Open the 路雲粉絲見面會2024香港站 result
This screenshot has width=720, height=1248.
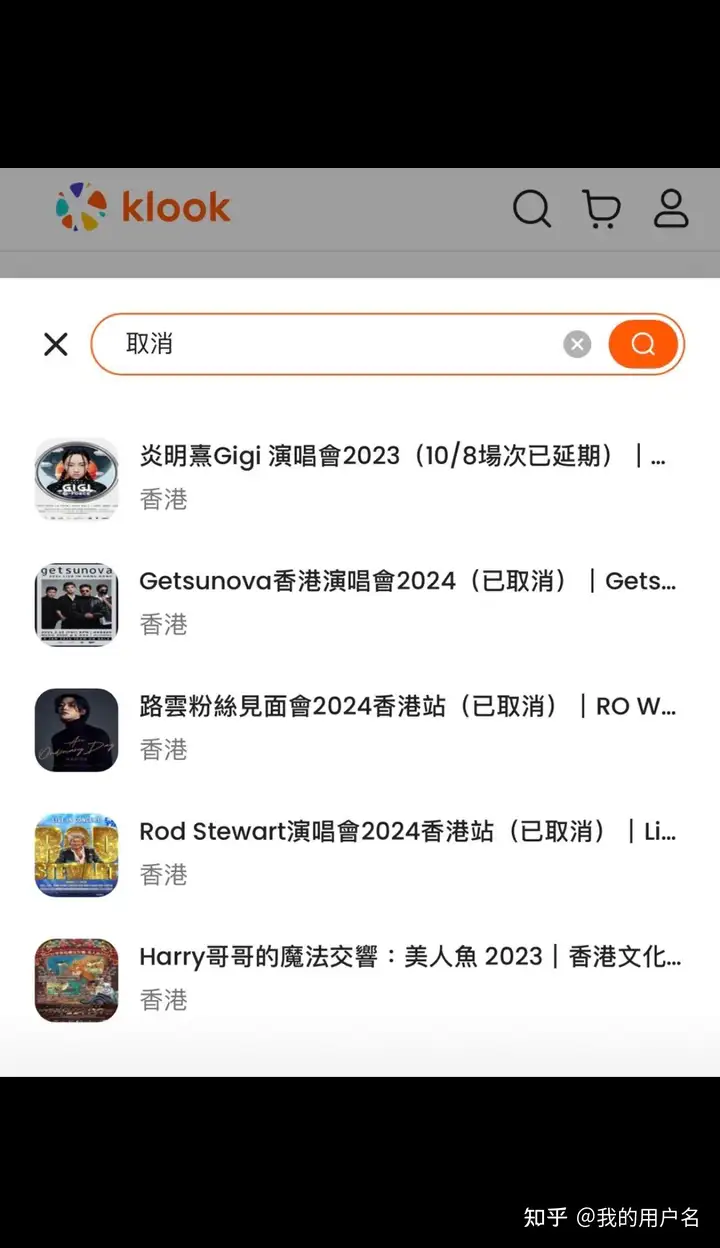(358, 729)
